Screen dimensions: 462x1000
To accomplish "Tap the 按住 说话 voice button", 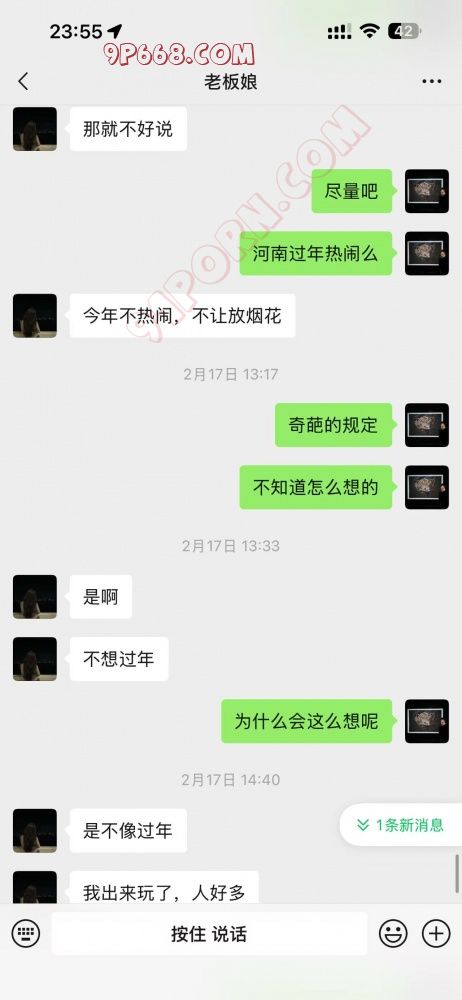I will (209, 934).
